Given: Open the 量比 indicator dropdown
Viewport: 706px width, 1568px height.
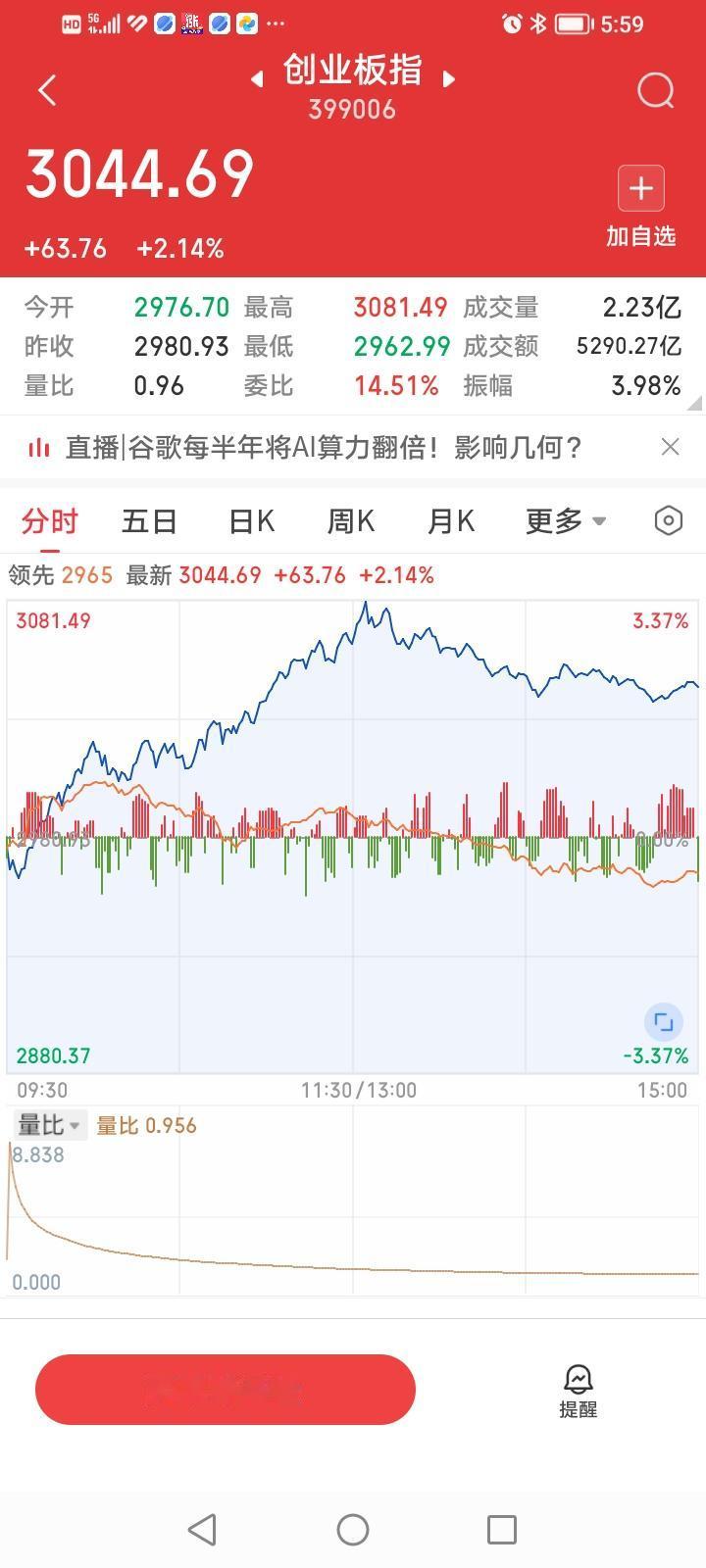Looking at the screenshot, I should (x=47, y=1124).
